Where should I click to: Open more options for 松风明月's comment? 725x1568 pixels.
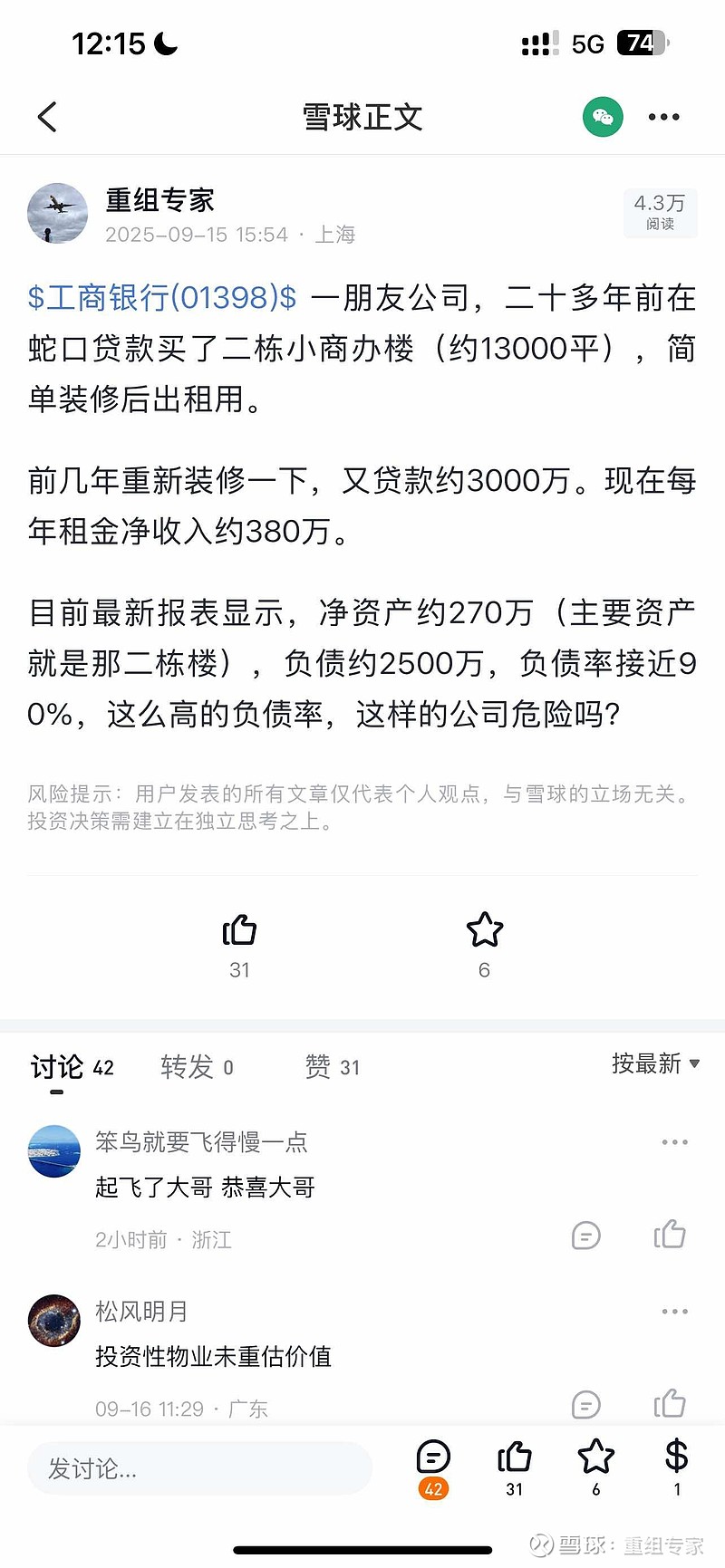pos(674,1312)
